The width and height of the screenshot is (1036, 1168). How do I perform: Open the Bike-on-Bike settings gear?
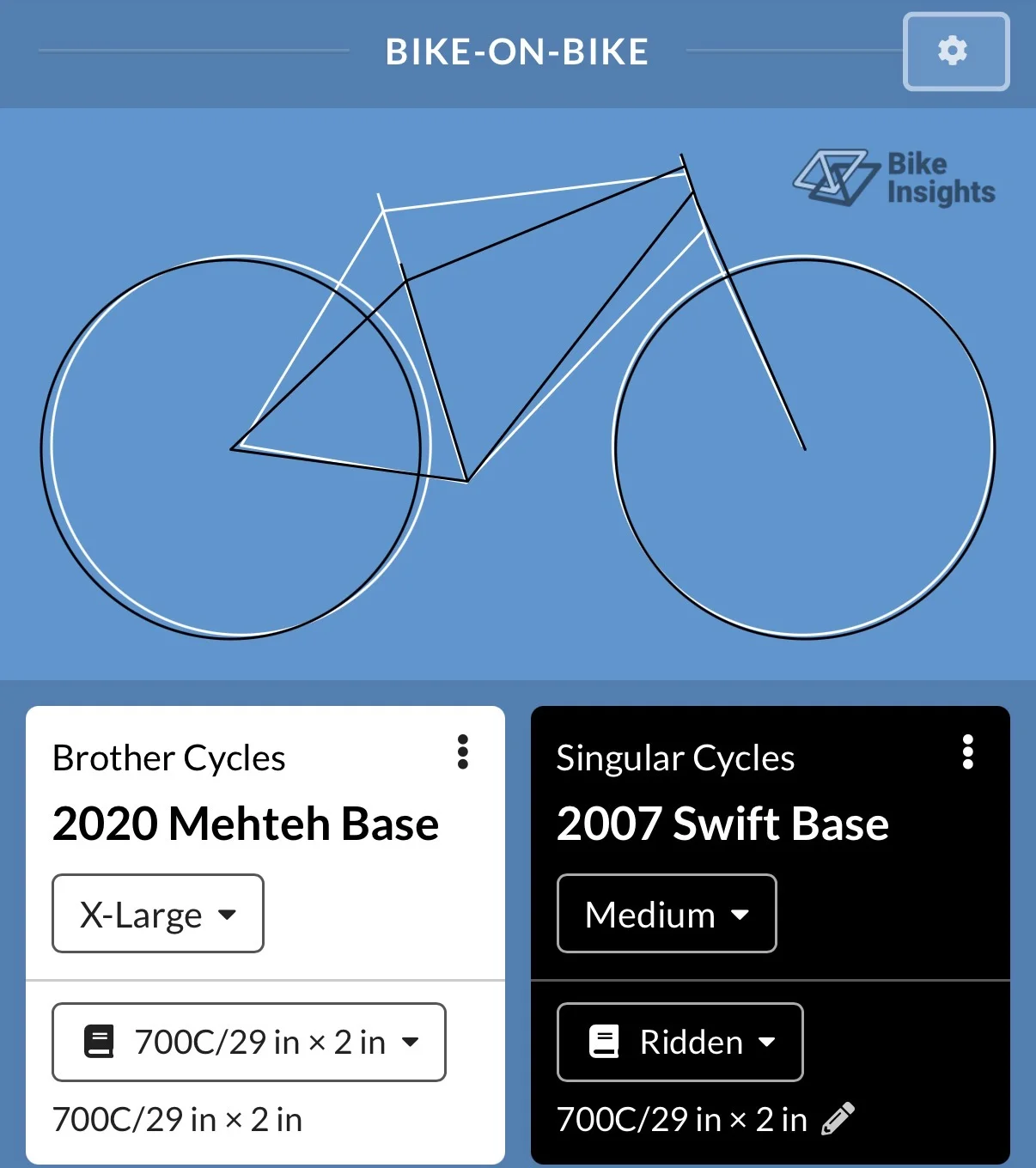click(x=955, y=52)
